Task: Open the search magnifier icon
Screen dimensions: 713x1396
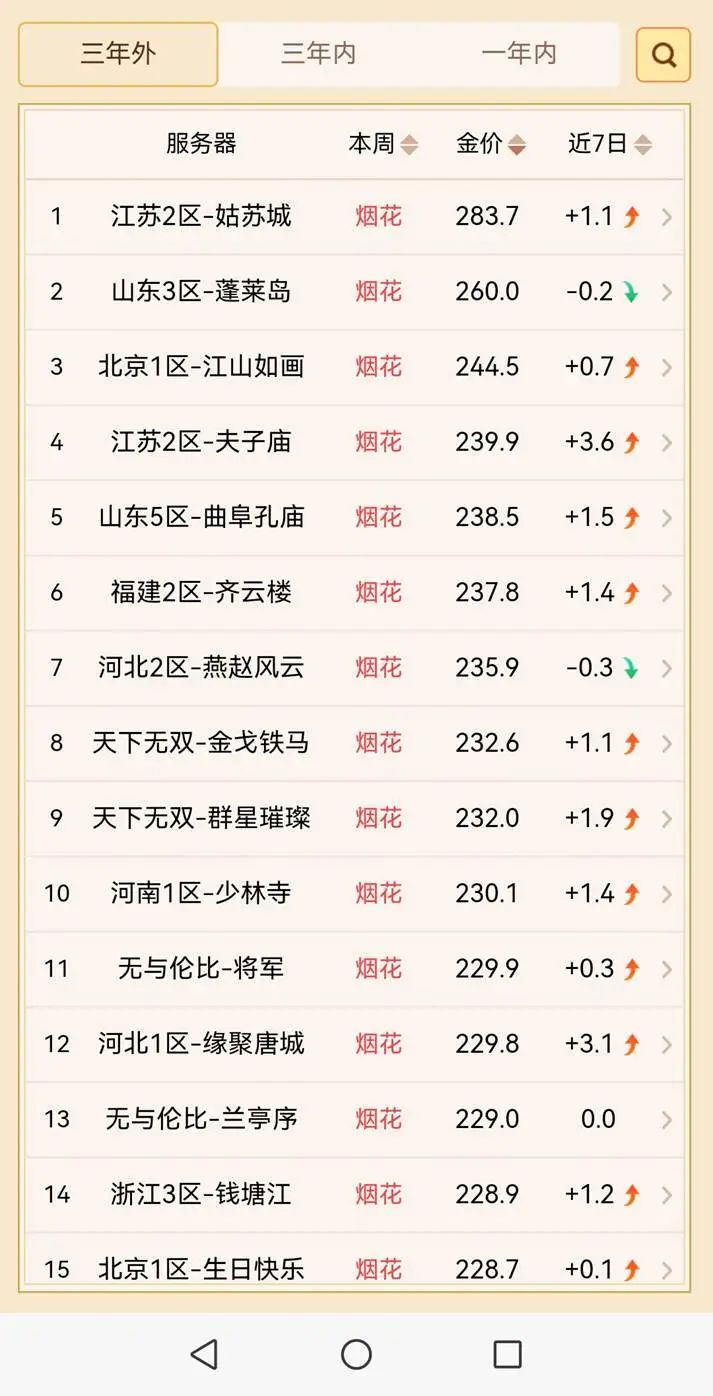Action: pos(663,54)
